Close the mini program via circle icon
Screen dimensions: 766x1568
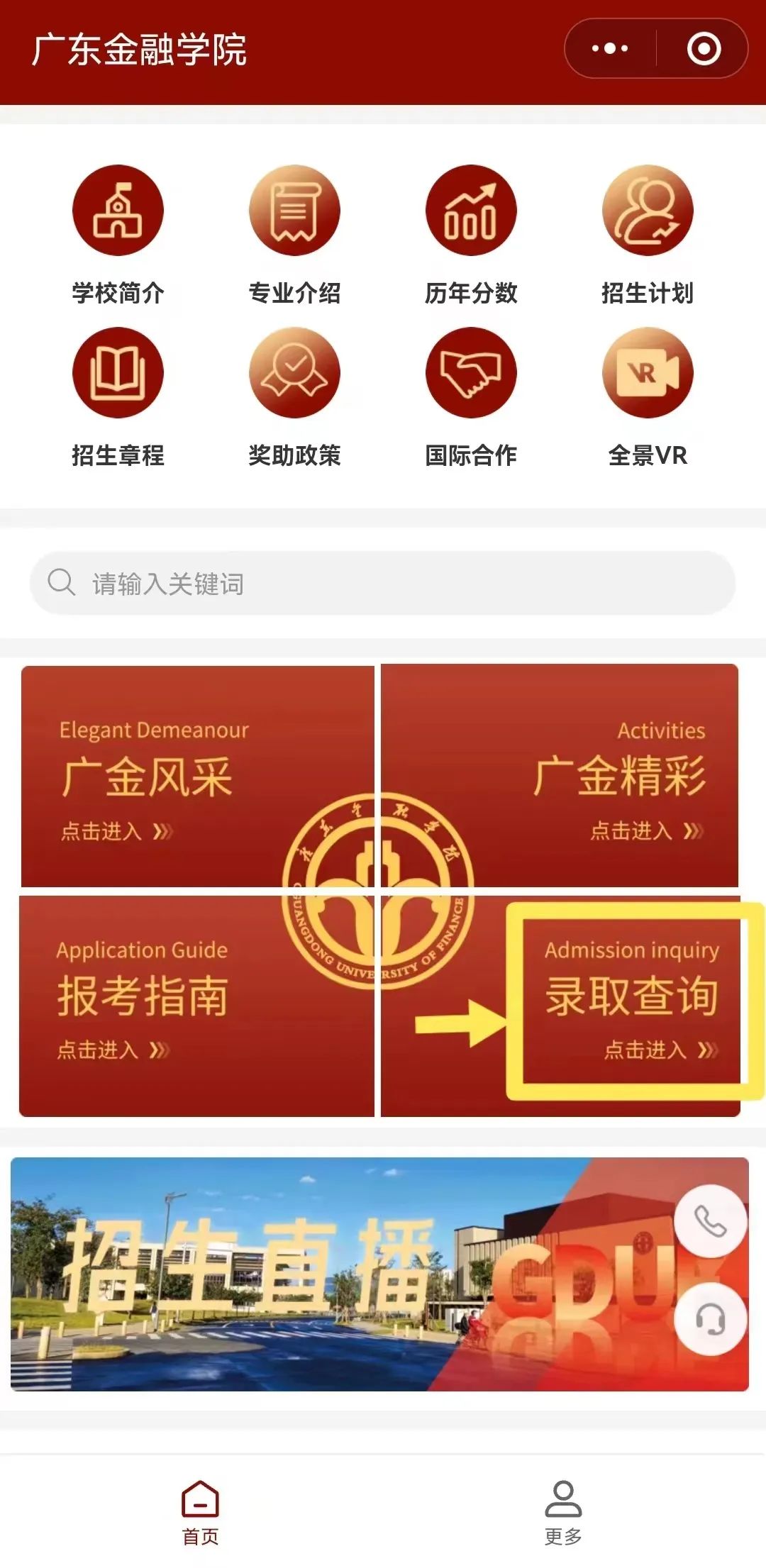coord(704,49)
